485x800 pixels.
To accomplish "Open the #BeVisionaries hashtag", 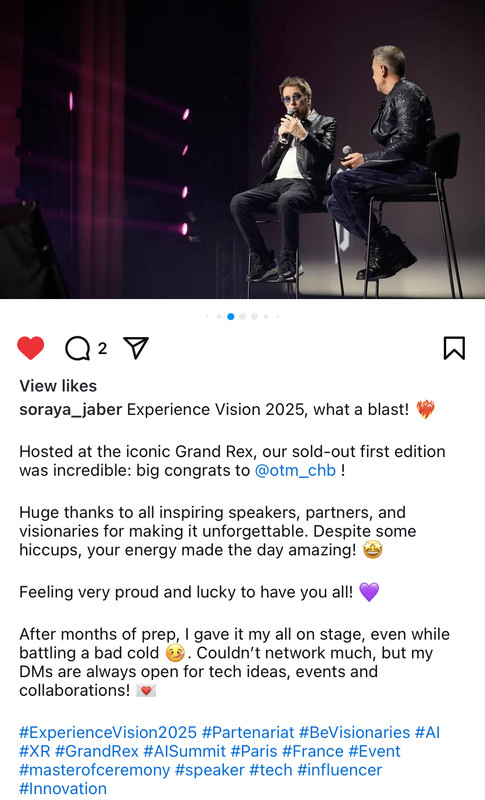I will coord(354,733).
